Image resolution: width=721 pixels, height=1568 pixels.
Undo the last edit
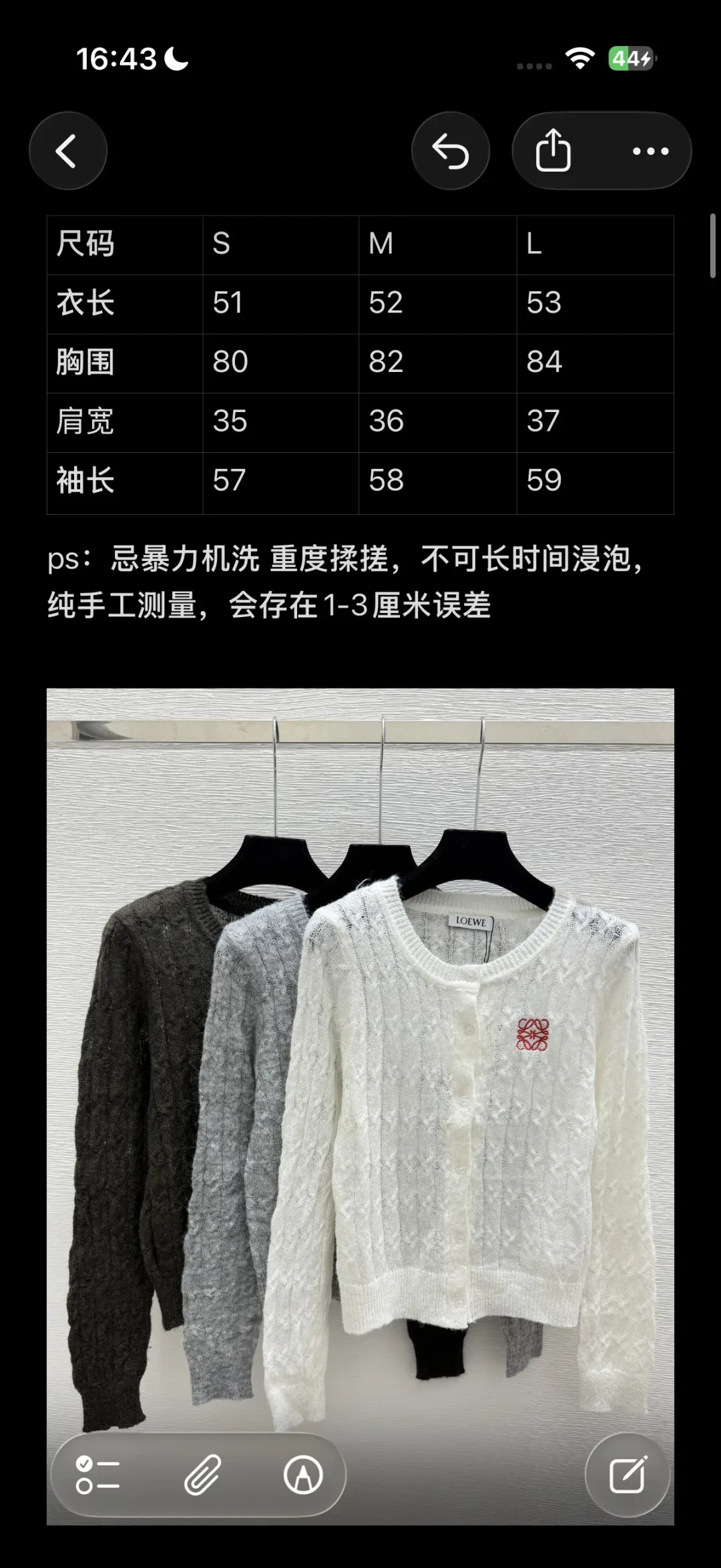click(x=451, y=151)
